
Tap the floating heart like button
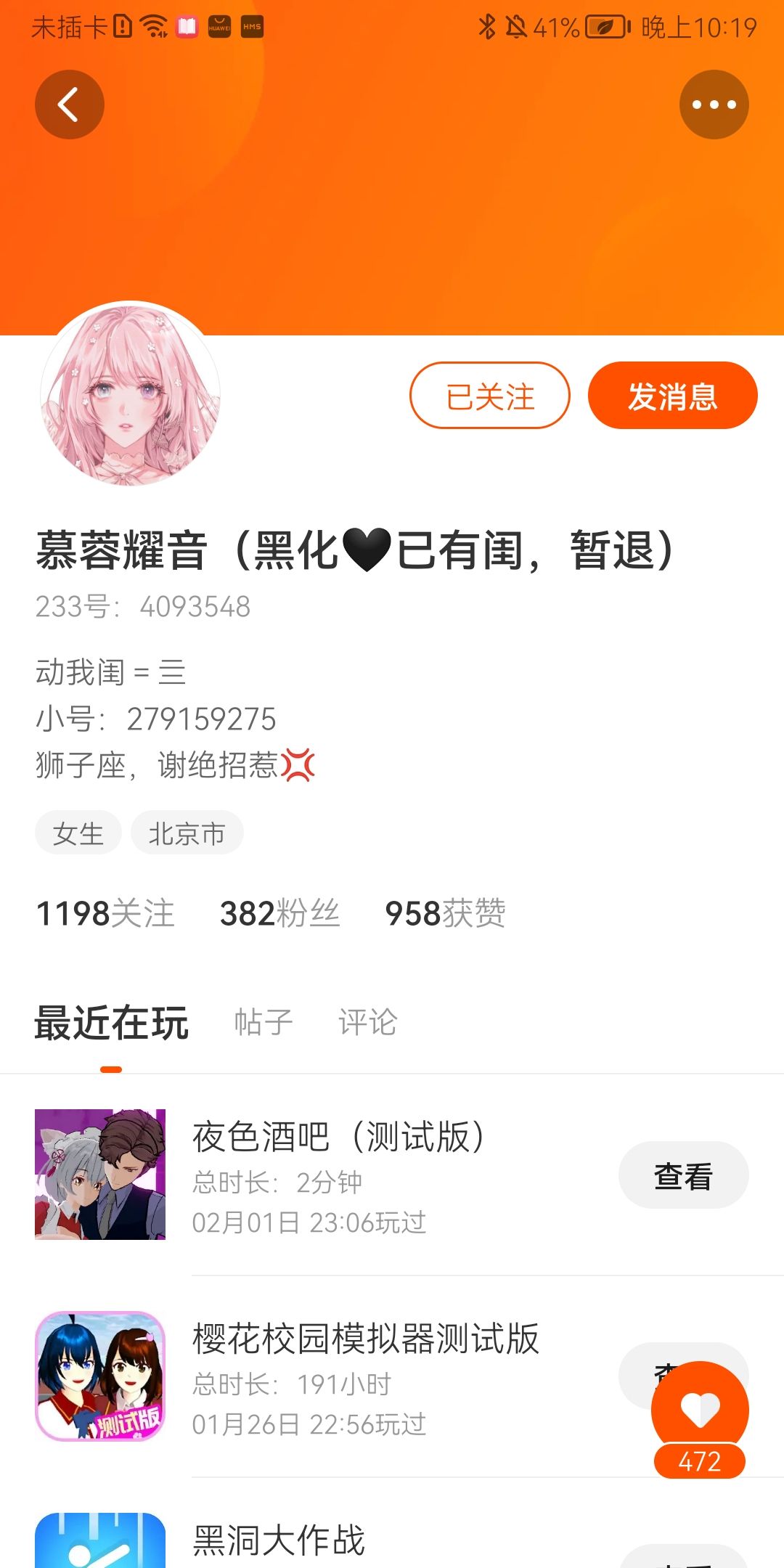click(x=700, y=1410)
